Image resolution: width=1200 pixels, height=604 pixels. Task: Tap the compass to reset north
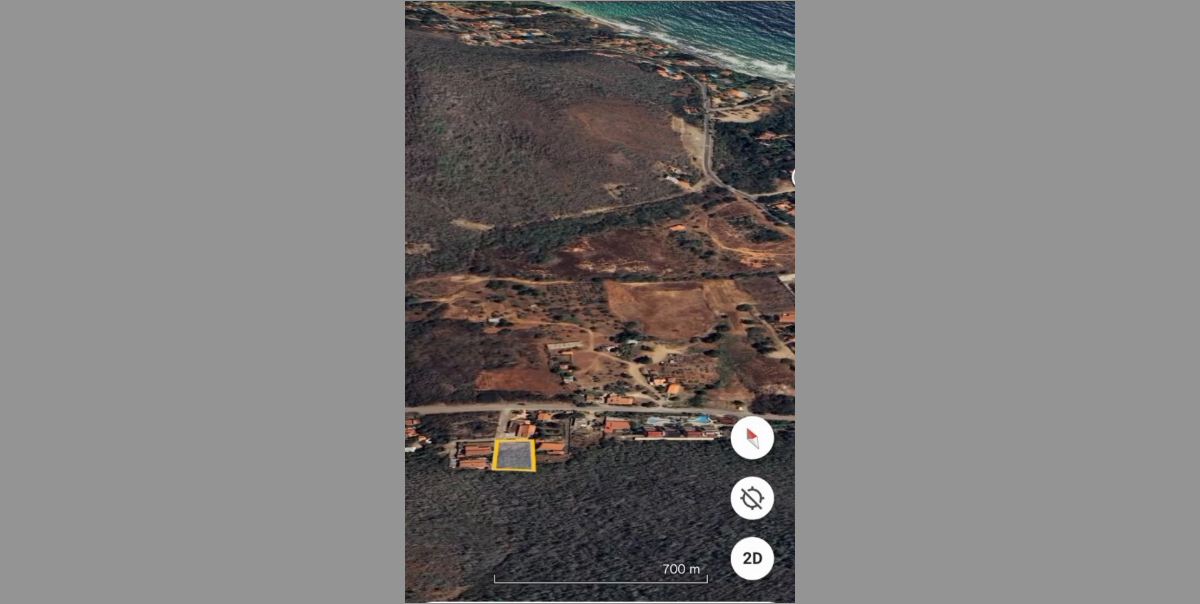click(752, 438)
